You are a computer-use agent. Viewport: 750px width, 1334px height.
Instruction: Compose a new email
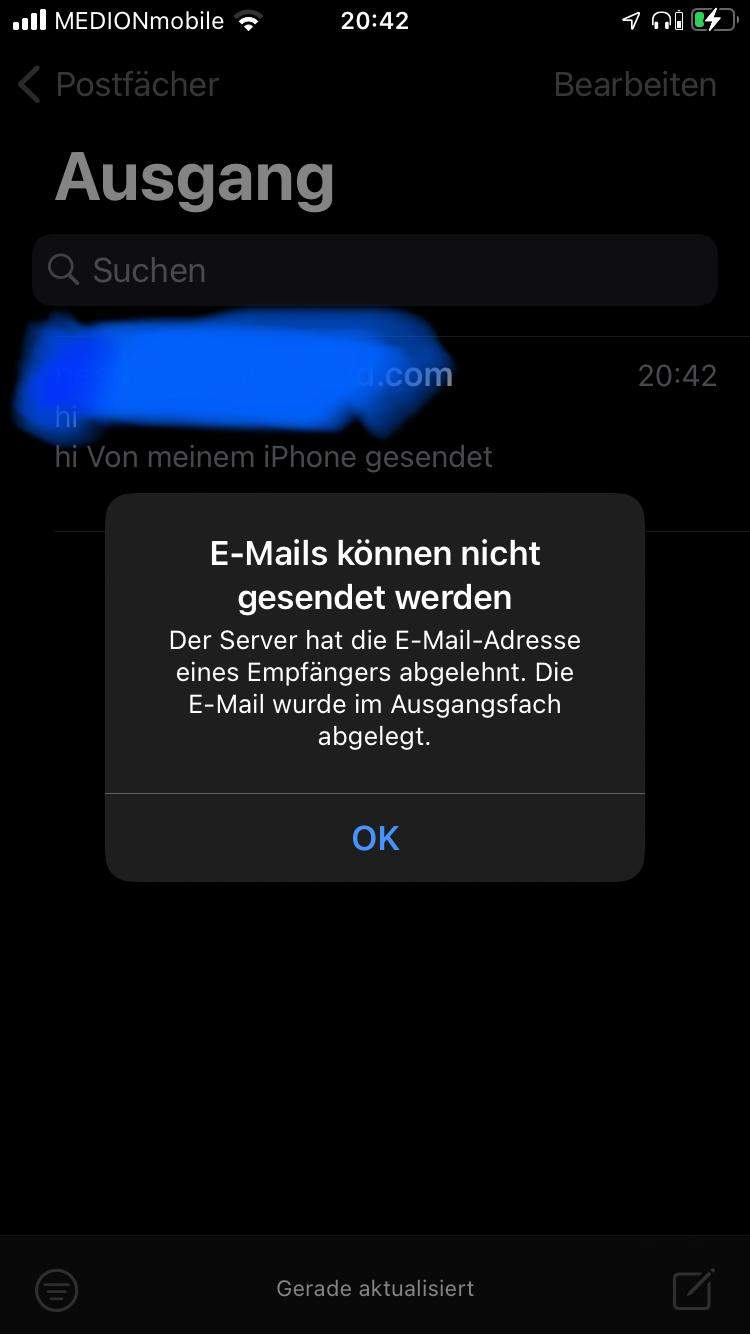tap(693, 1288)
